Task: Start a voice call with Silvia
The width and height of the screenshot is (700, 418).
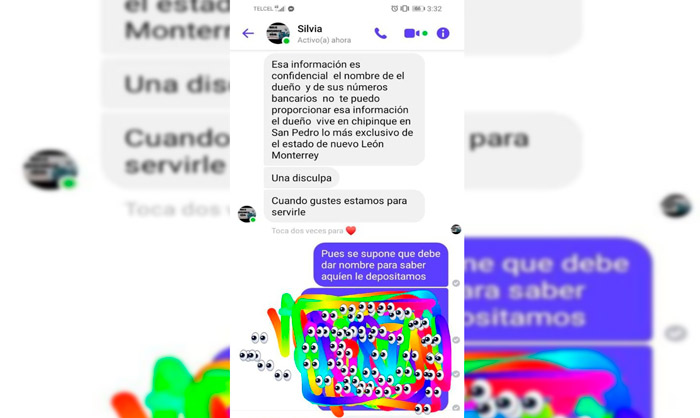Action: tap(381, 33)
